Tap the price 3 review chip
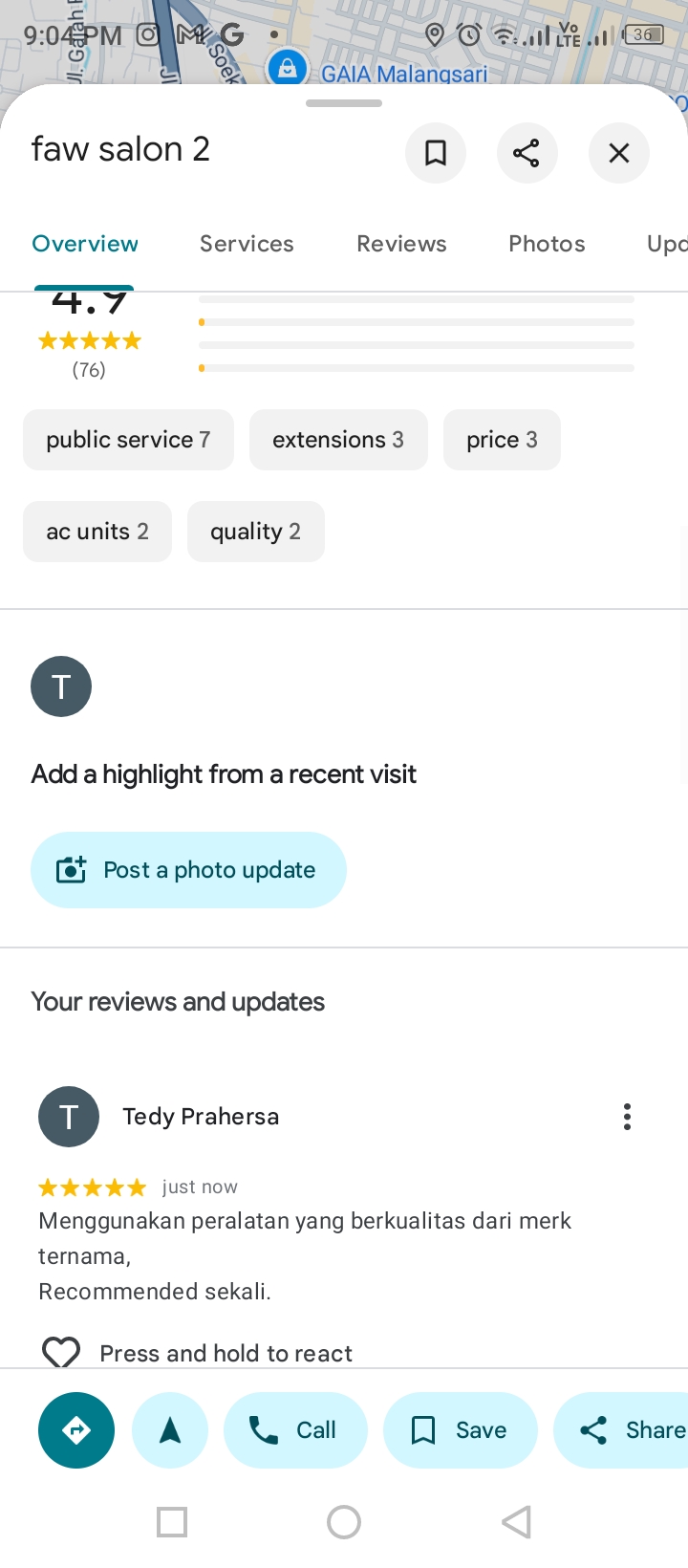The width and height of the screenshot is (688, 1568). 502,440
